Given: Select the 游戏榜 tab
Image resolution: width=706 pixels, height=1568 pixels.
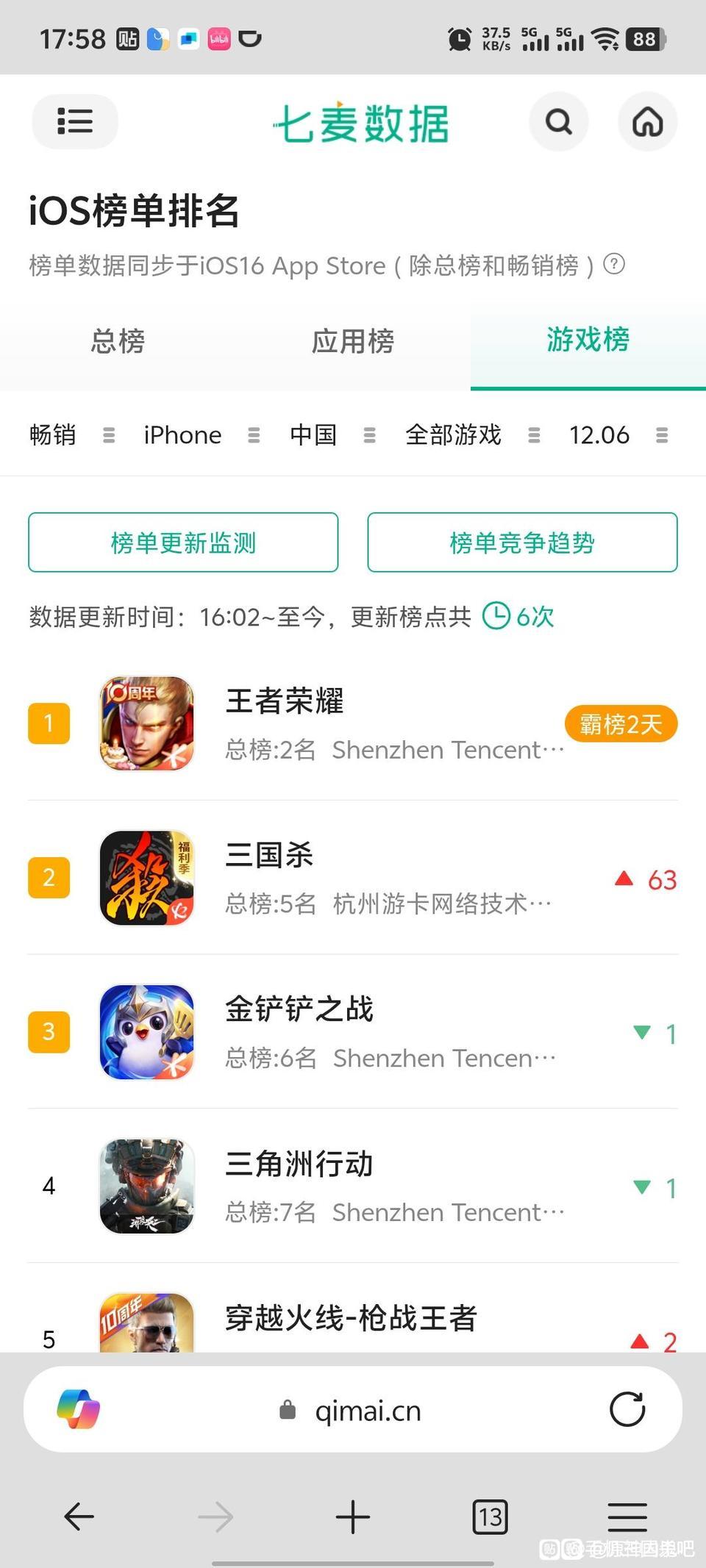Looking at the screenshot, I should [x=588, y=340].
